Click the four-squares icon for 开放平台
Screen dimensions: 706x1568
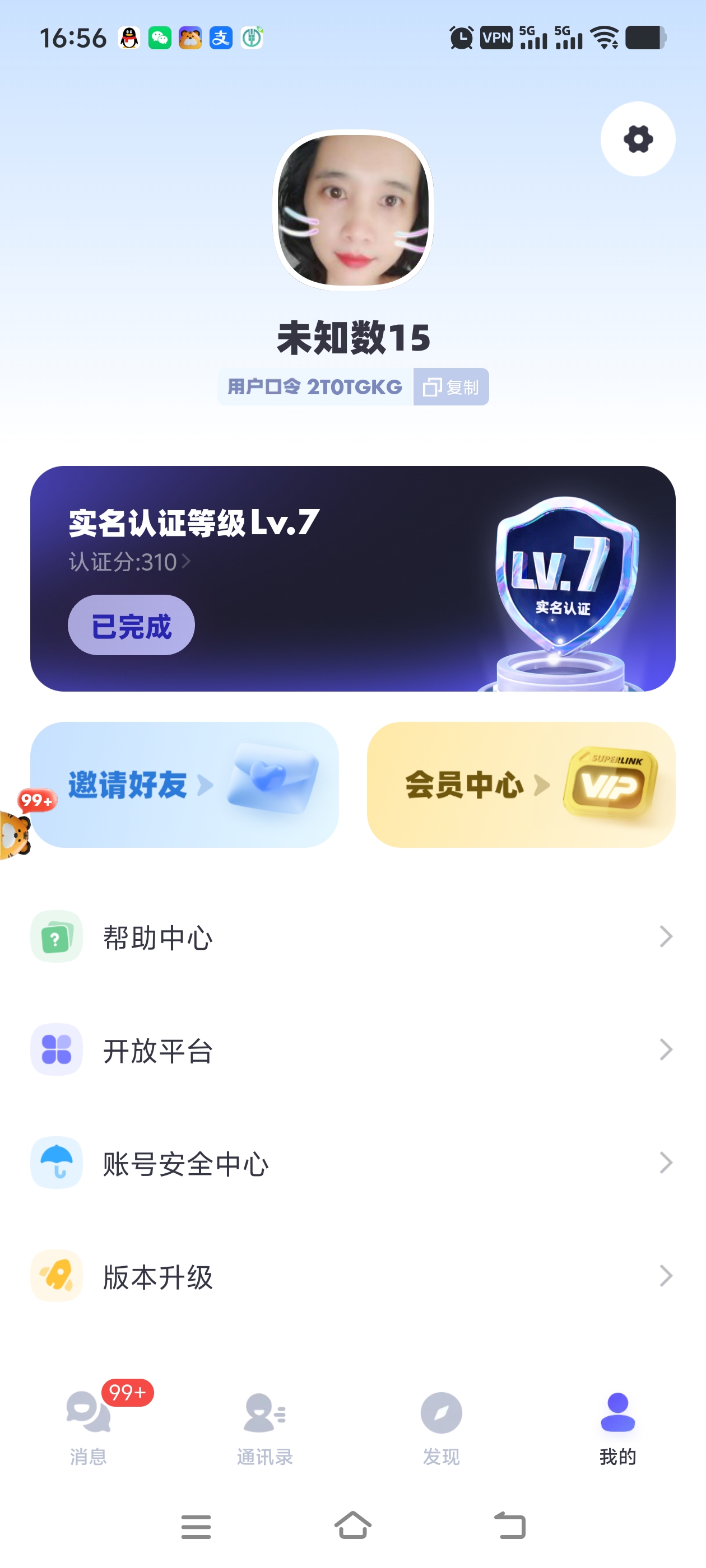(x=56, y=1049)
